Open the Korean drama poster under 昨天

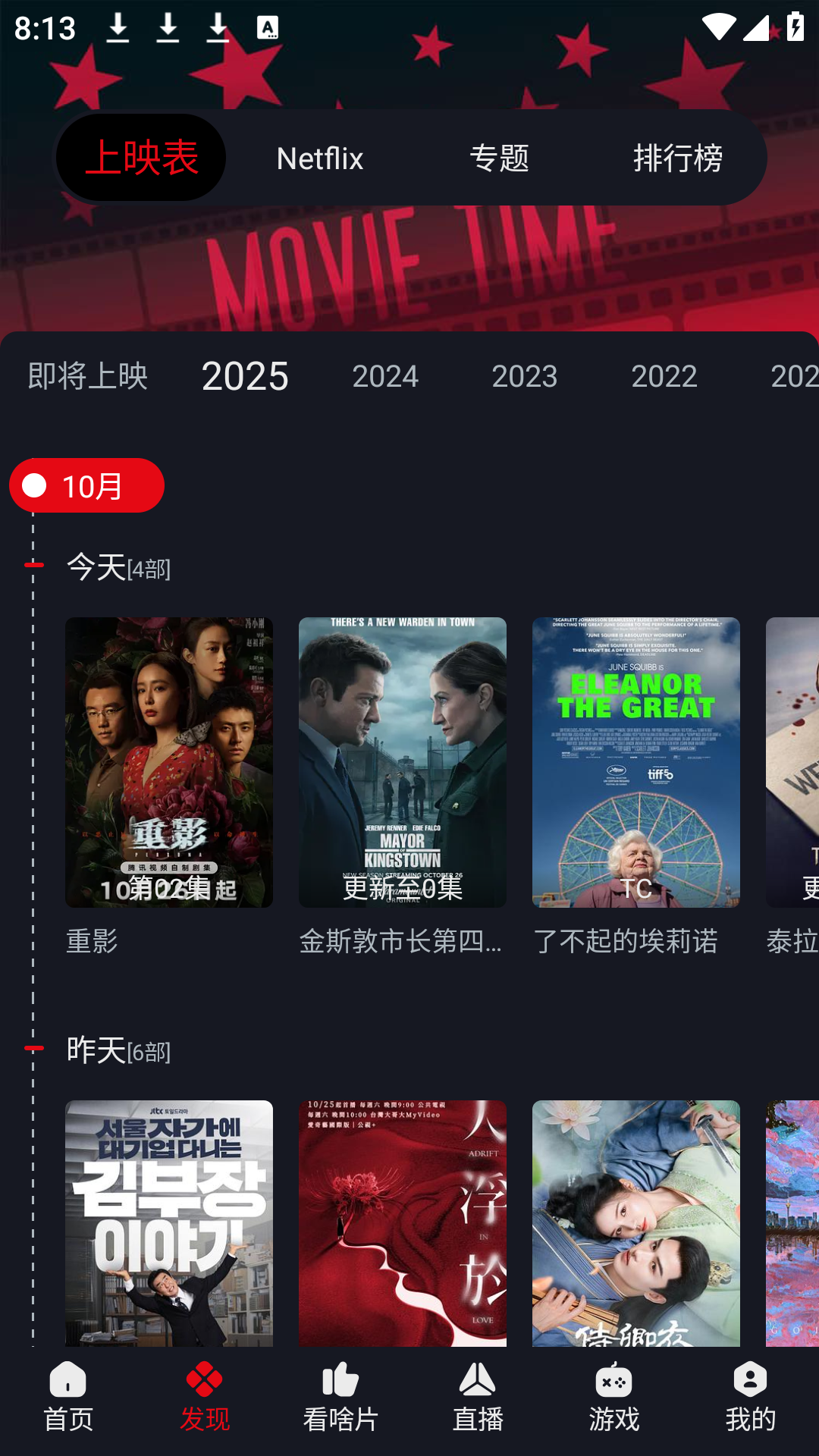click(169, 1222)
